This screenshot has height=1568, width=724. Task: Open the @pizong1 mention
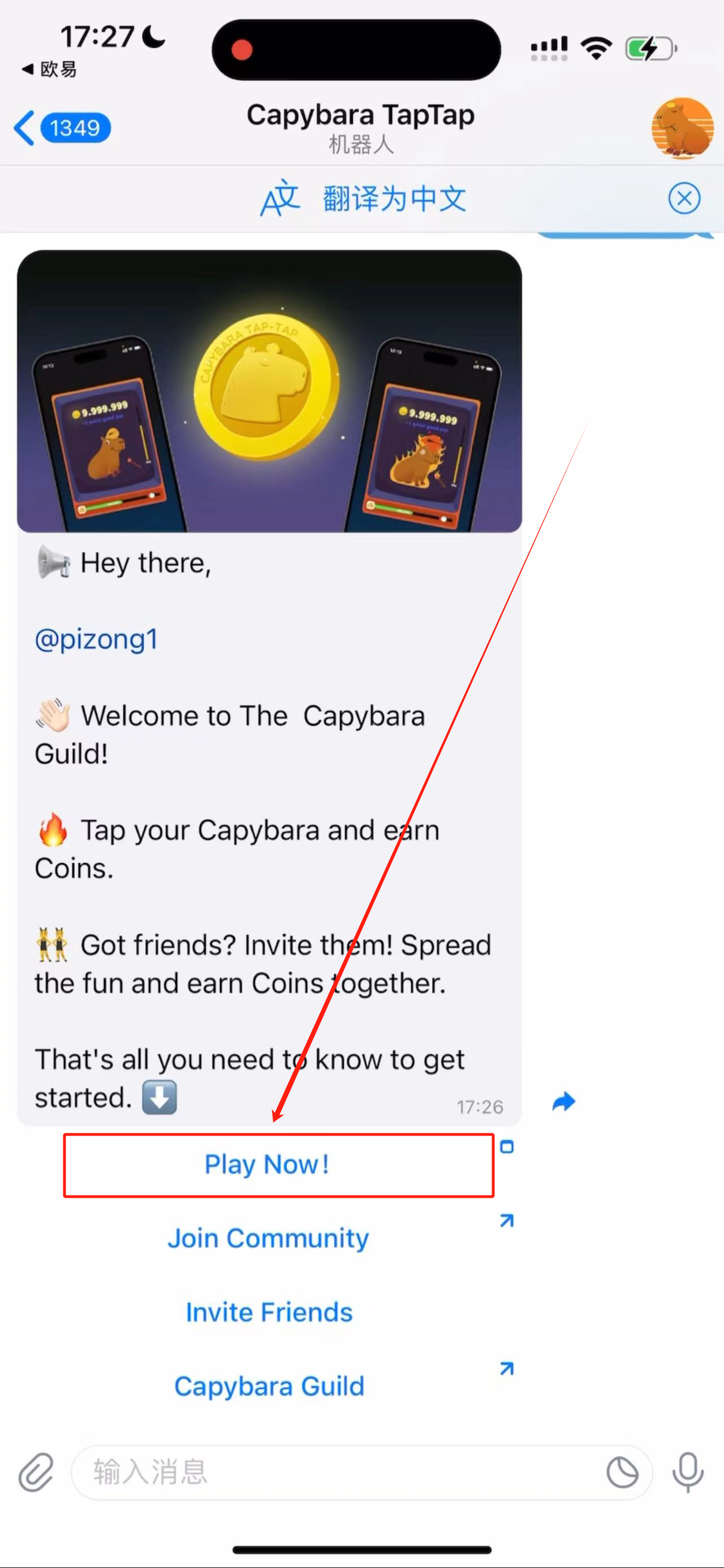point(96,639)
